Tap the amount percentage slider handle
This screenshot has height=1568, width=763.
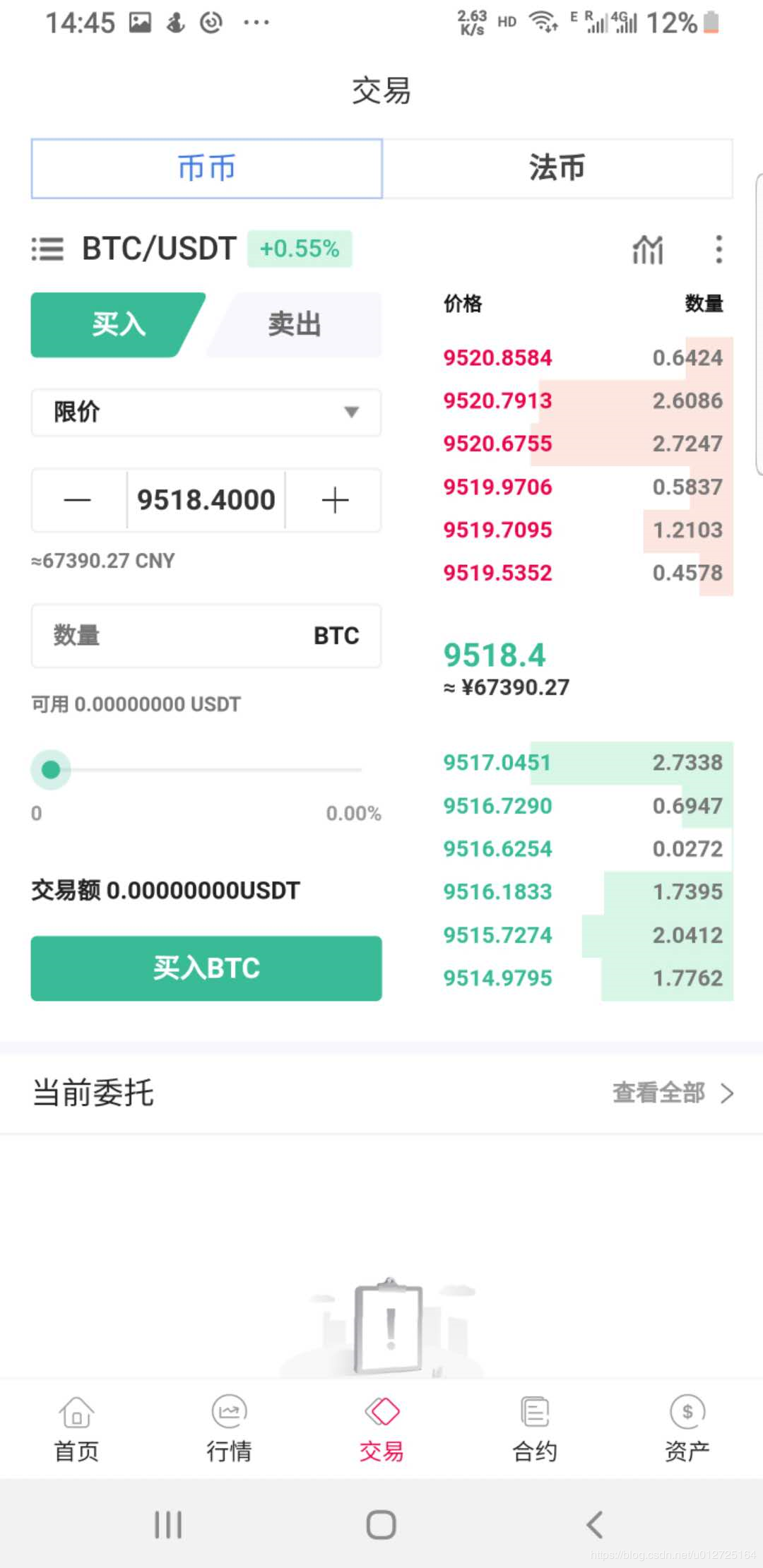pyautogui.click(x=51, y=769)
